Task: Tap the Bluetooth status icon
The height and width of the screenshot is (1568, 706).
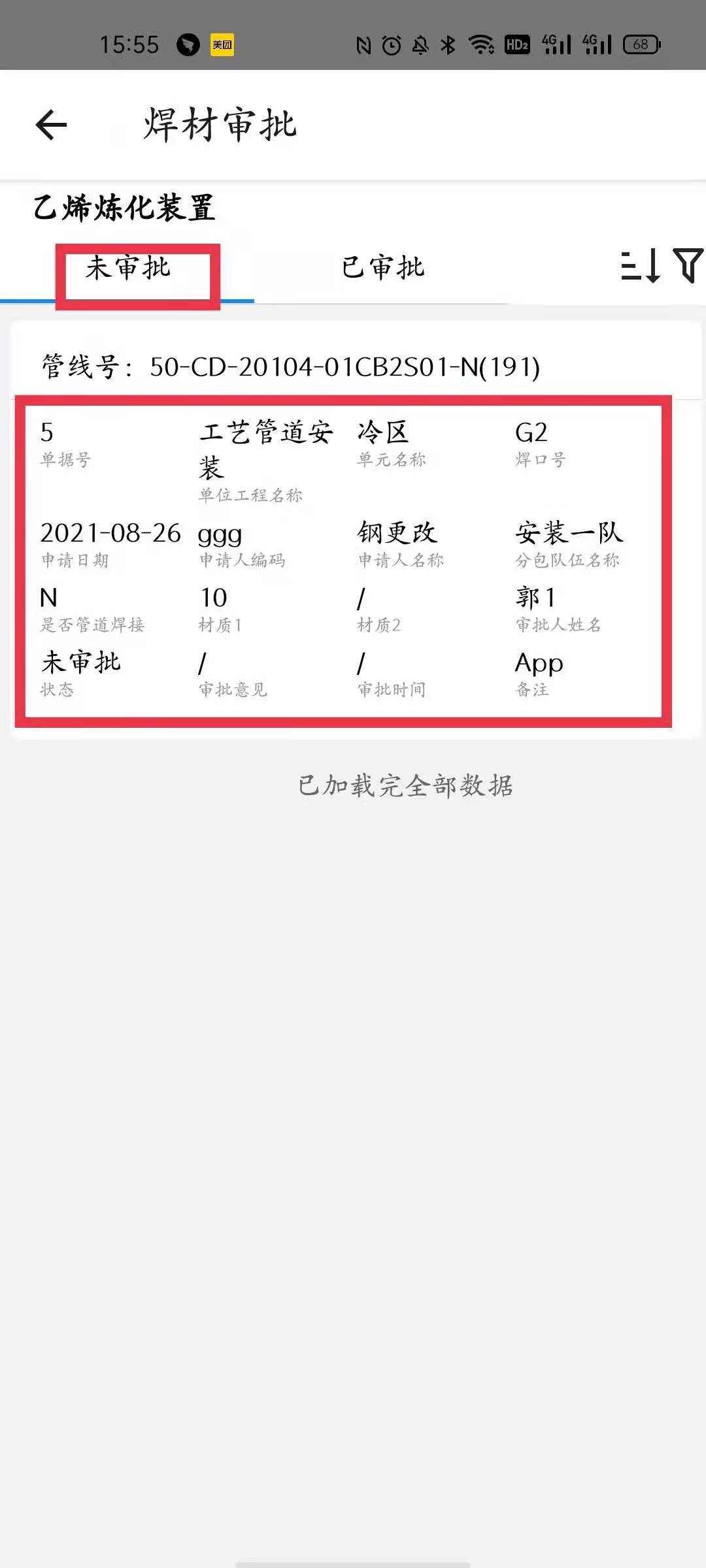Action: 447,44
